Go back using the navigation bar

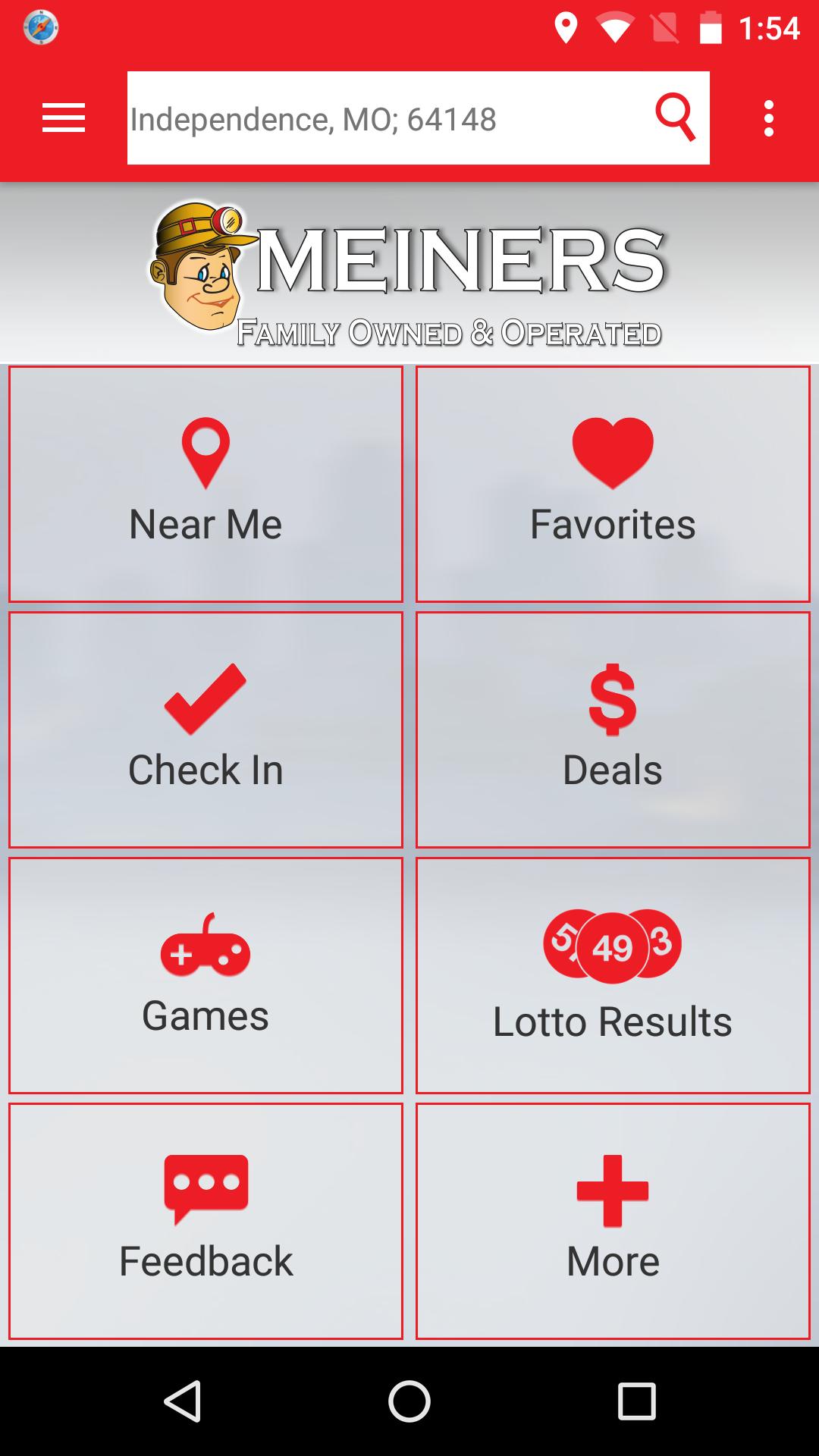pos(182,1401)
